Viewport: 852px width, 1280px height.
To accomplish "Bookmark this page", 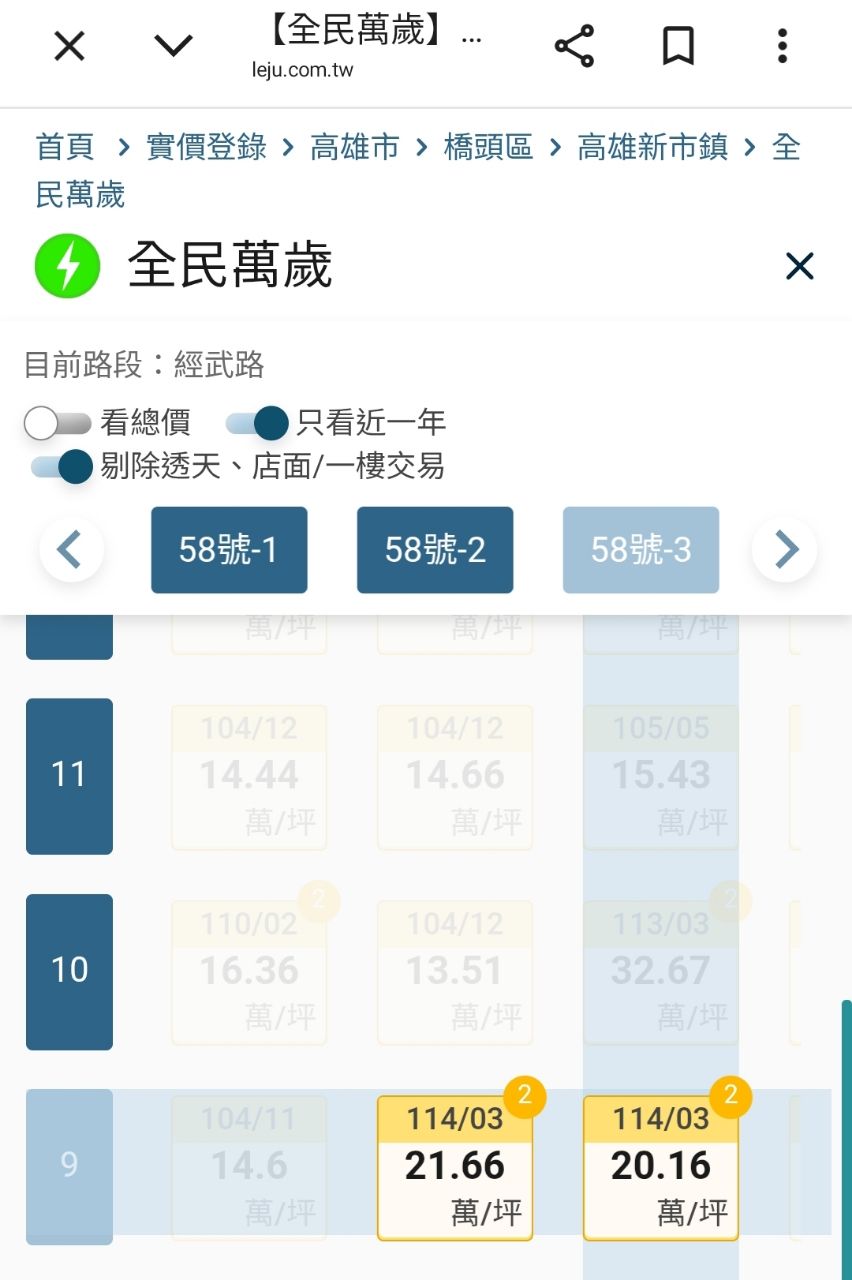I will click(x=678, y=46).
